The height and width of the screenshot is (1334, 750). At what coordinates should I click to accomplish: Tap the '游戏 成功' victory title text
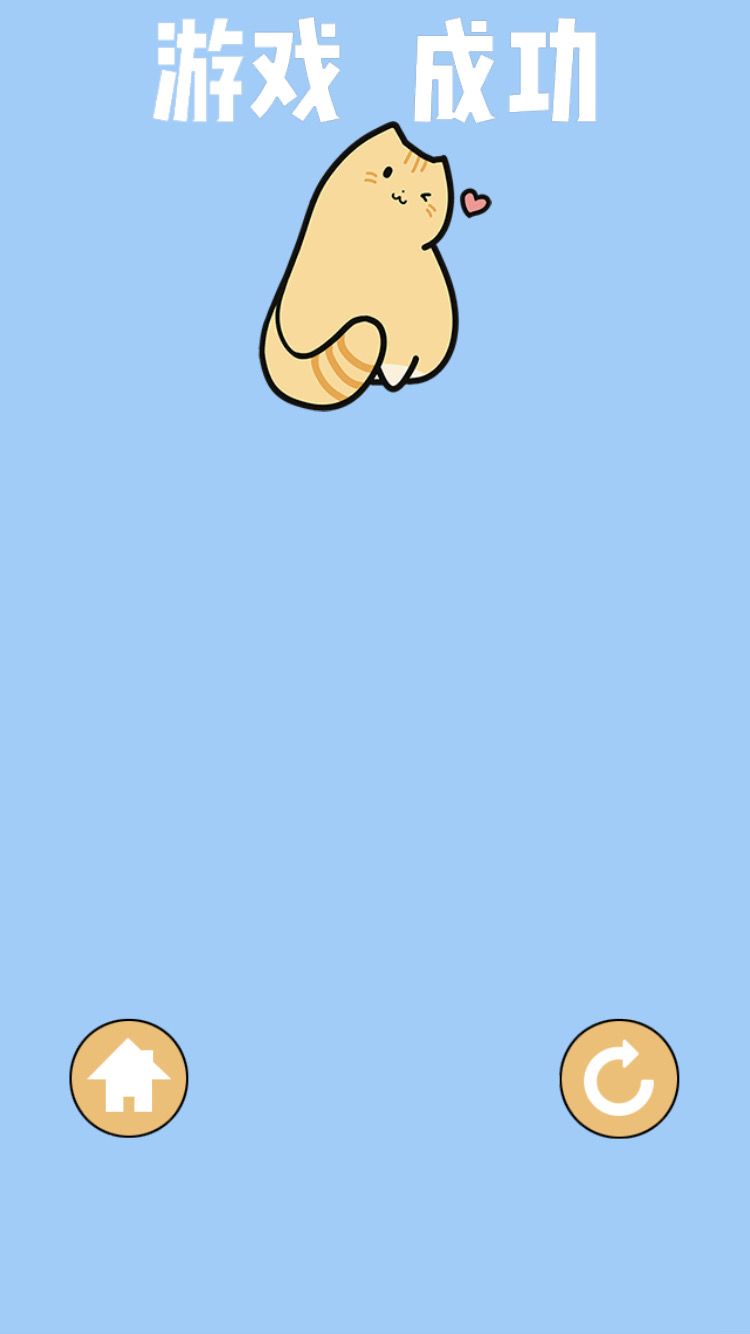click(375, 68)
